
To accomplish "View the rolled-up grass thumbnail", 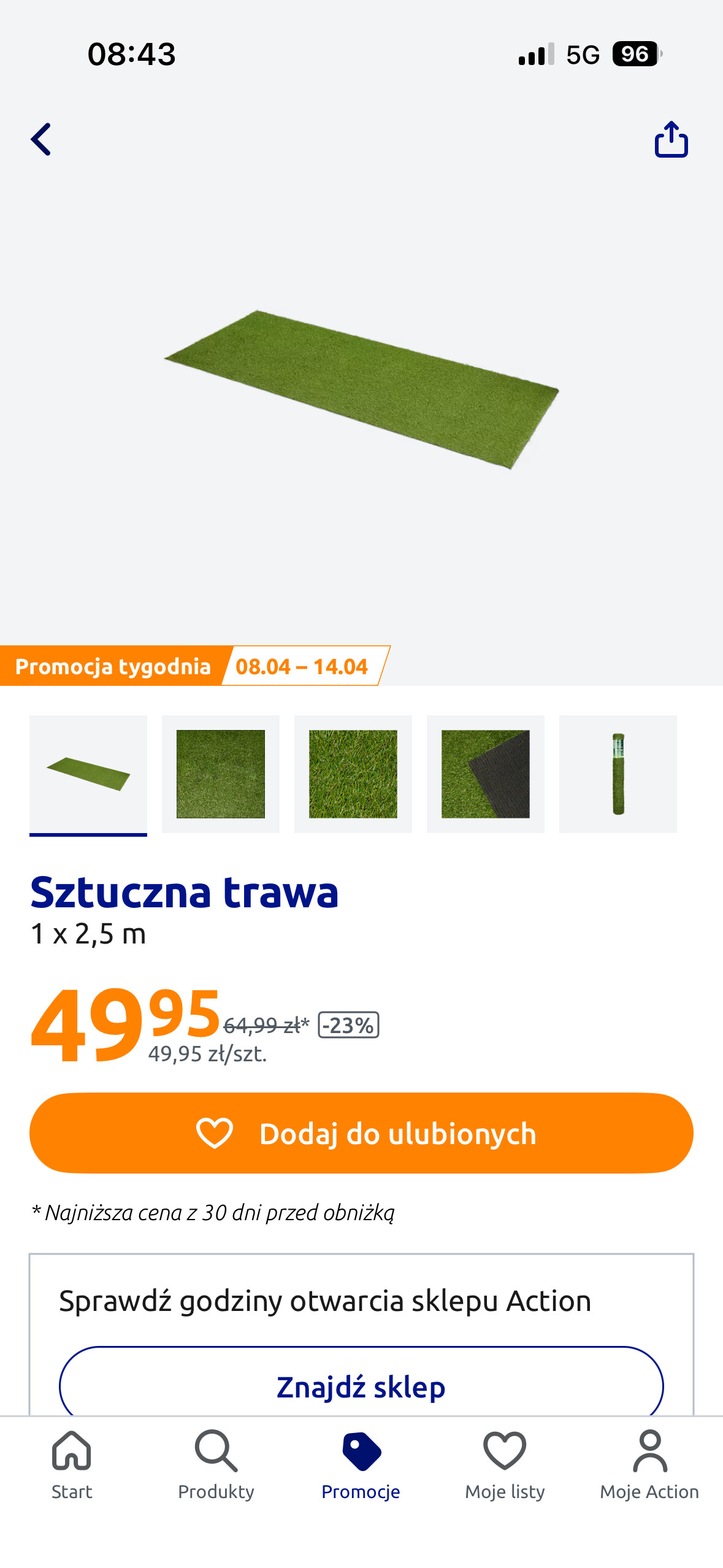I will (x=618, y=774).
